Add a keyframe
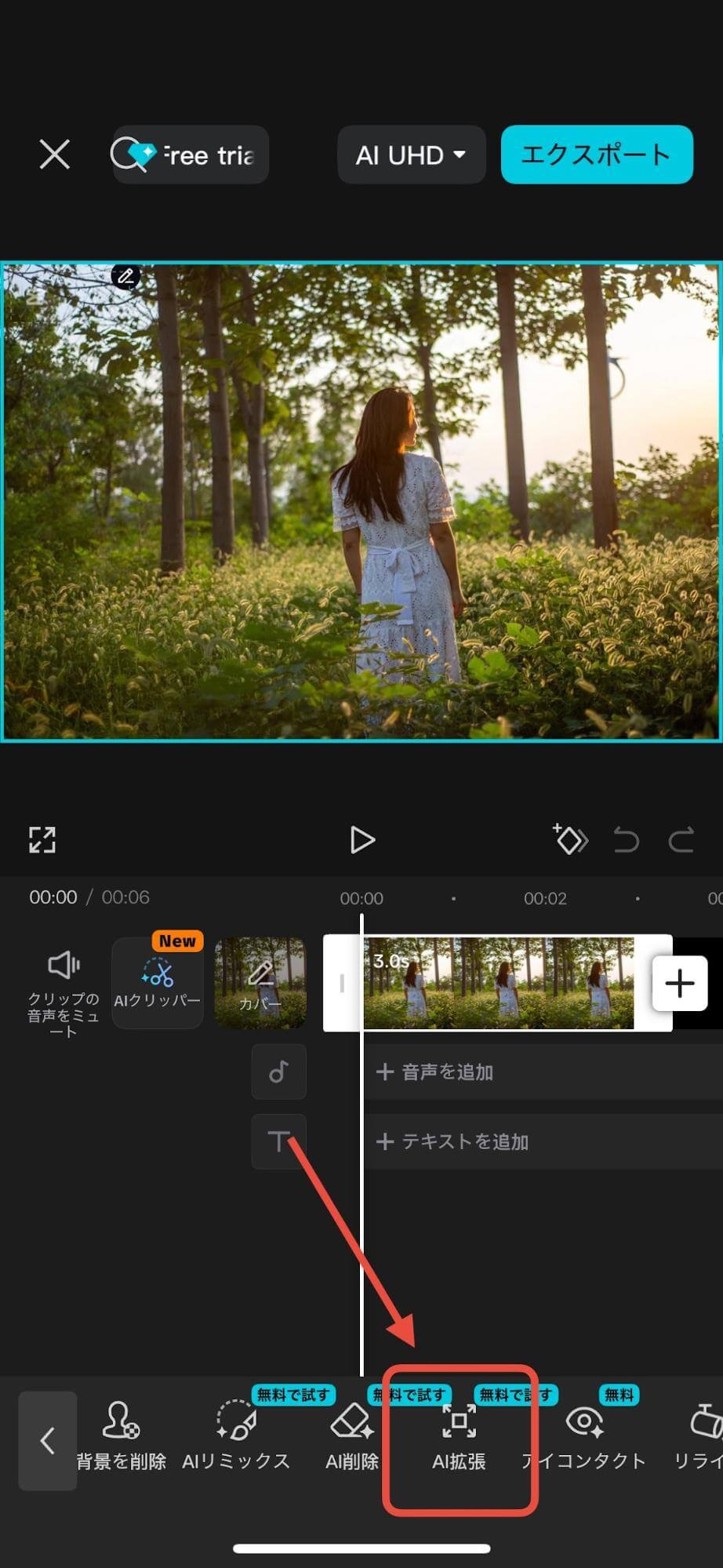The width and height of the screenshot is (723, 1568). [x=570, y=839]
